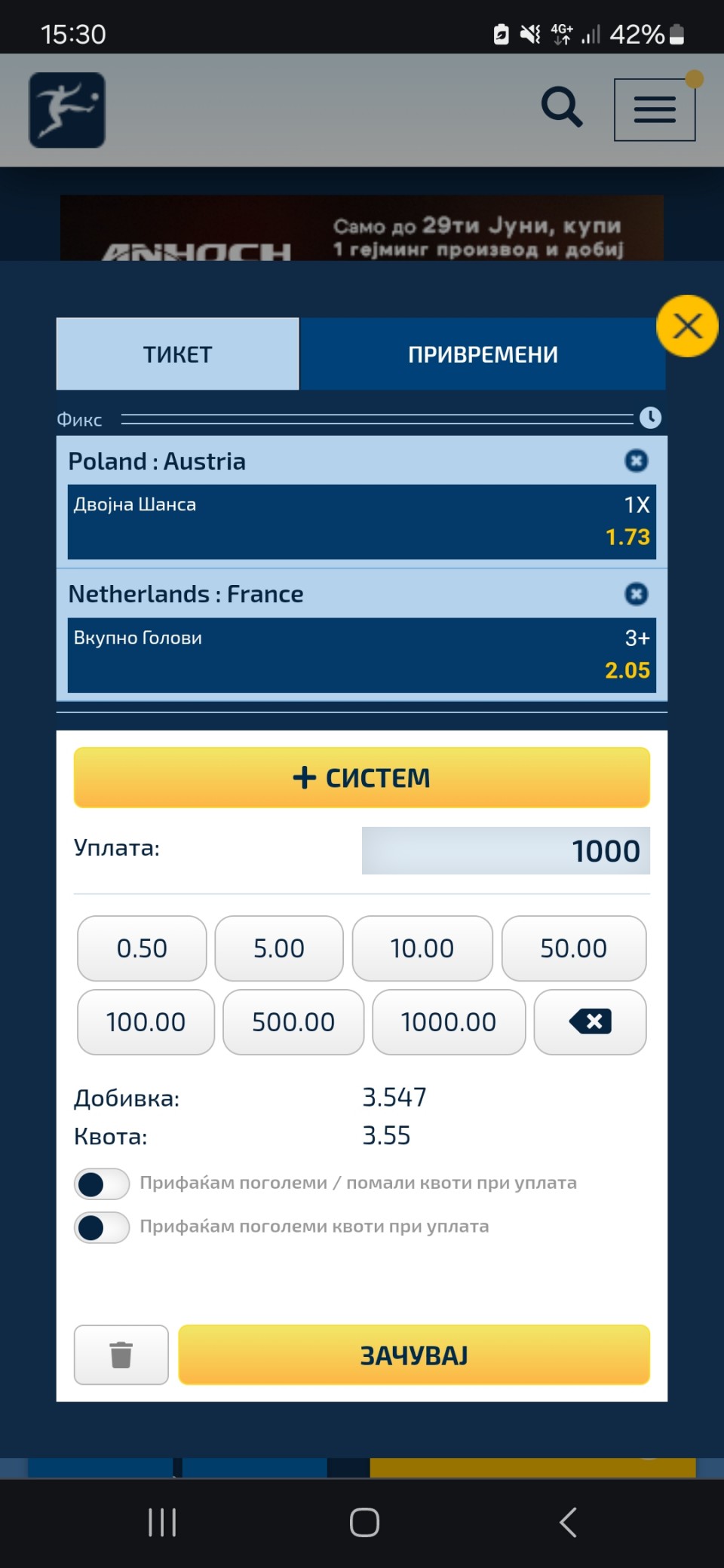Viewport: 724px width, 1568px height.
Task: Select the ТИКЕТ tab
Action: tap(178, 354)
